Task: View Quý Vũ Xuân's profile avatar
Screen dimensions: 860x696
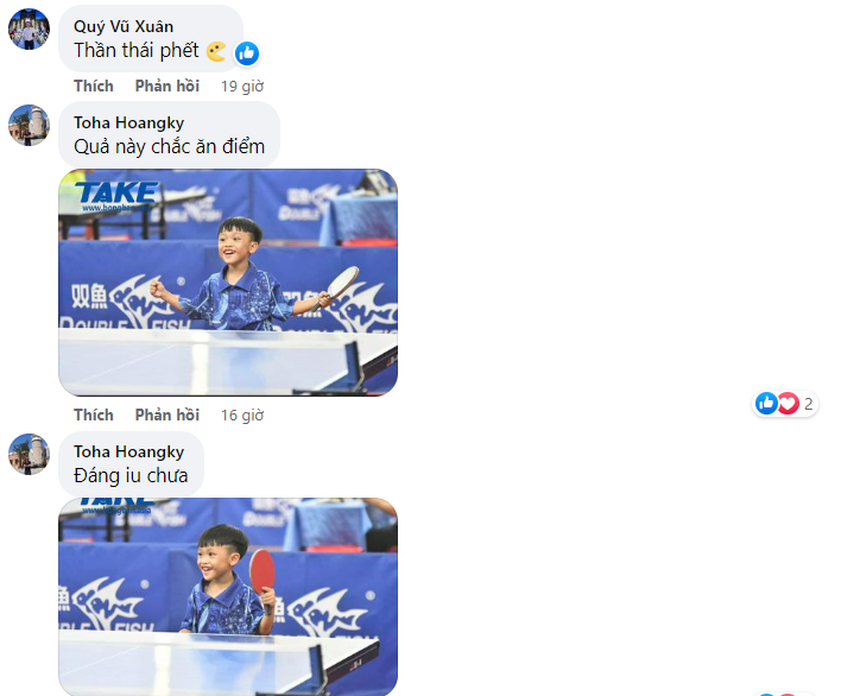Action: [x=29, y=28]
